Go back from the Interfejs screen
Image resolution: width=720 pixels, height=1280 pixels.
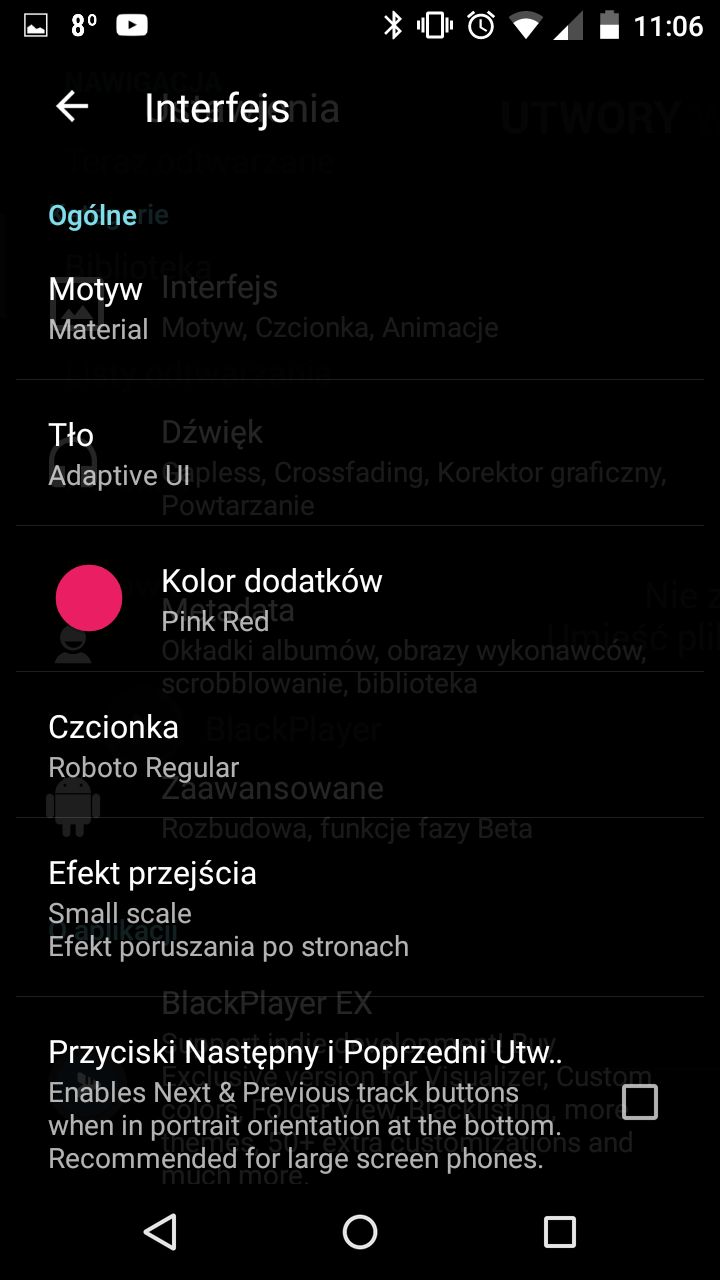72,107
